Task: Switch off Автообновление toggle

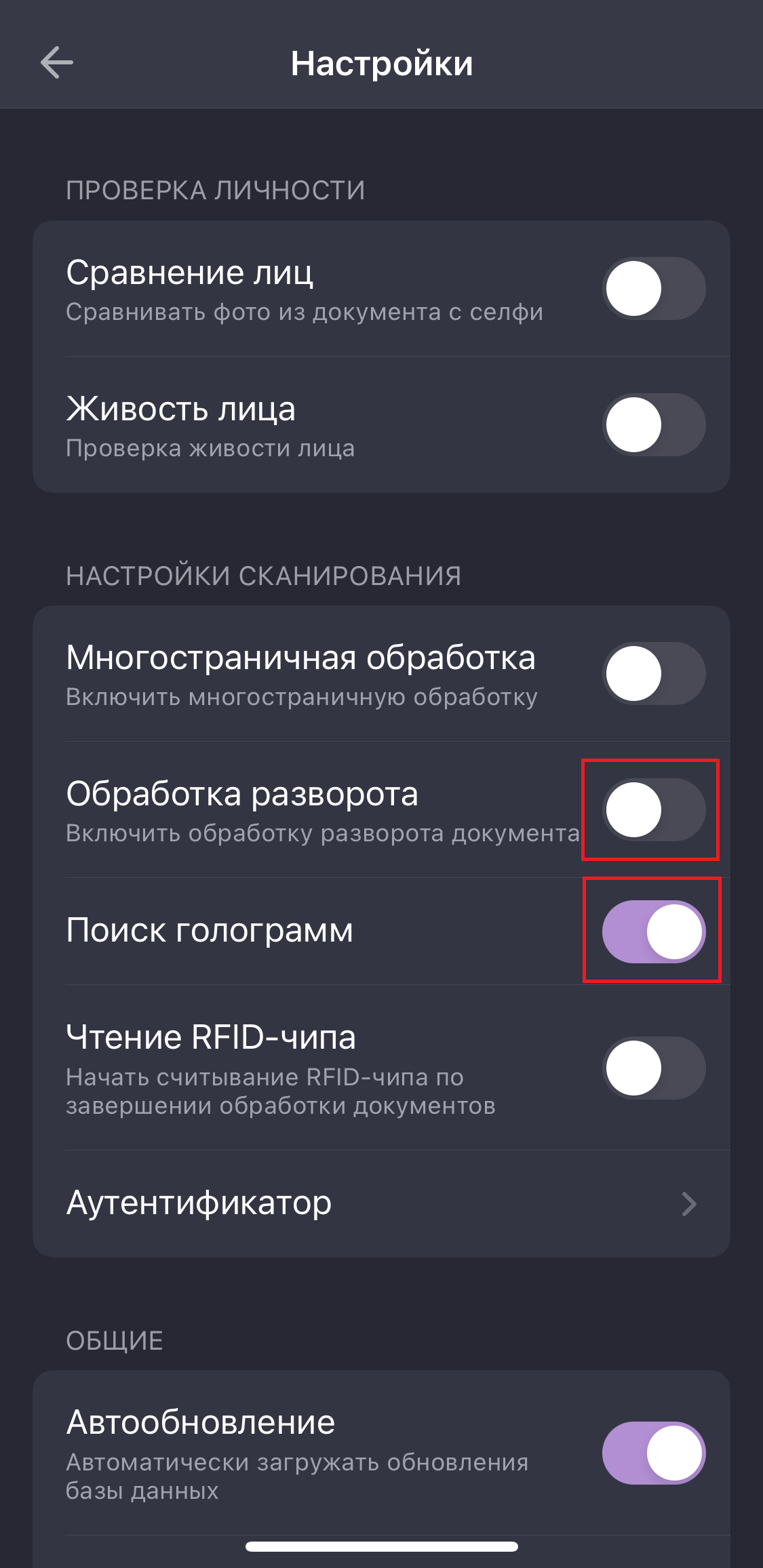Action: click(x=654, y=1453)
